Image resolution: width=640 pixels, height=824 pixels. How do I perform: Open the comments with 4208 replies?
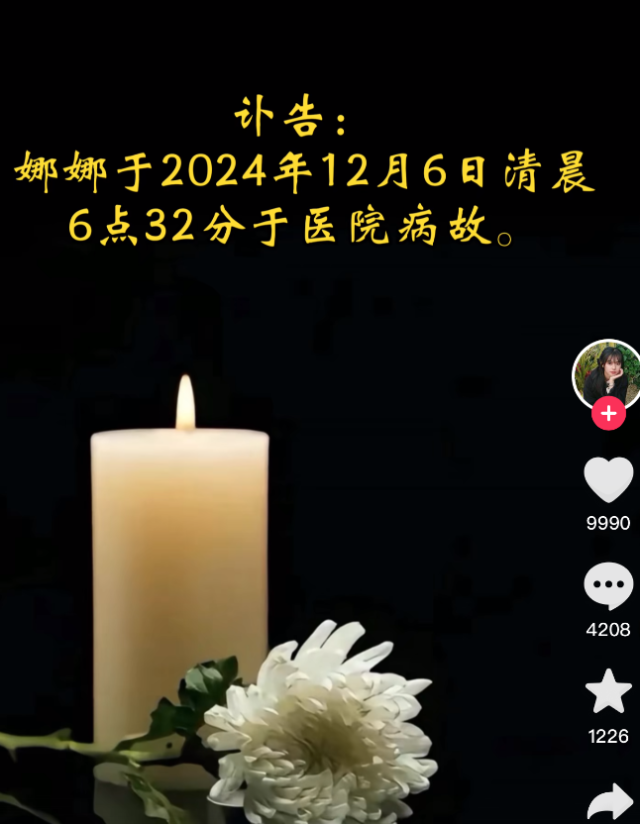608,587
